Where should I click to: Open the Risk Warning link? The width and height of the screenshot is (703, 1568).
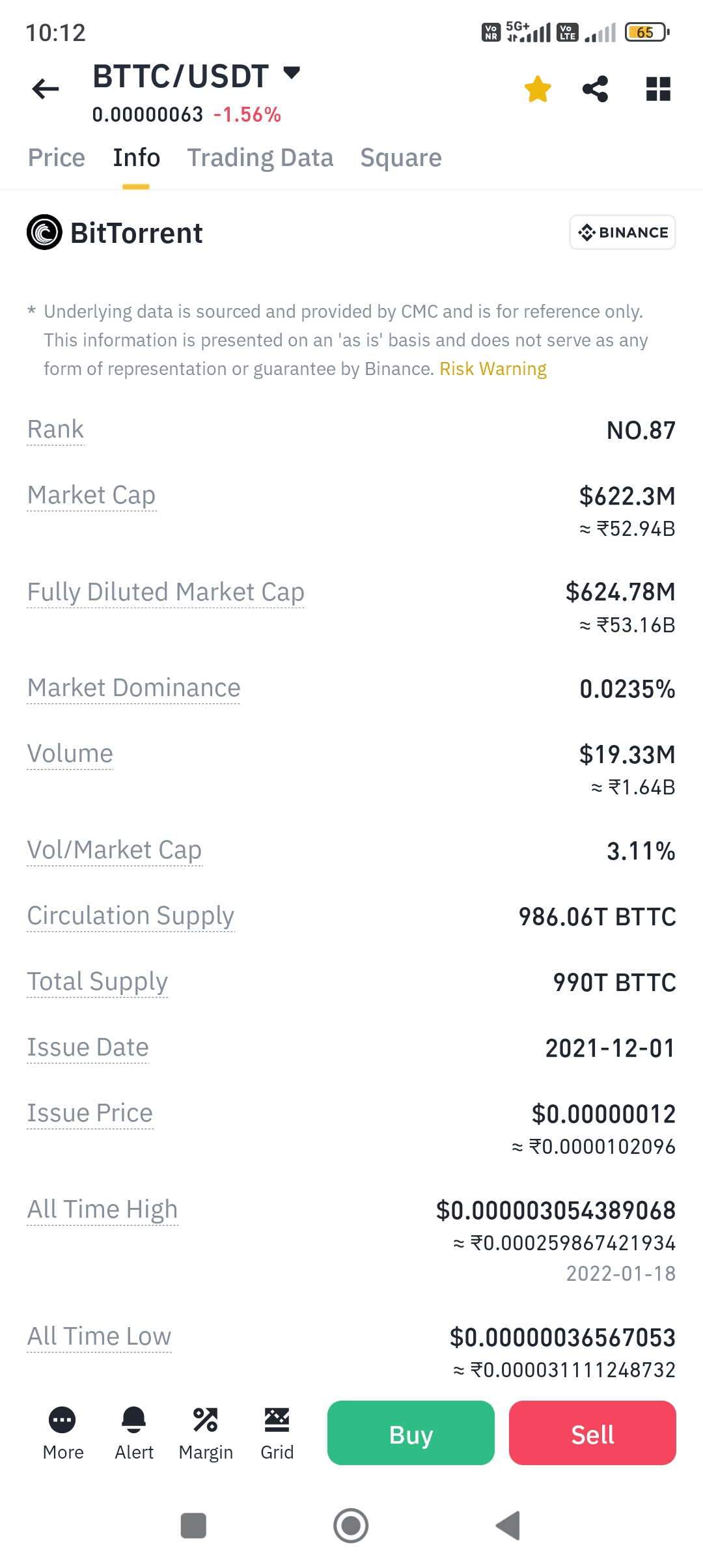point(493,369)
